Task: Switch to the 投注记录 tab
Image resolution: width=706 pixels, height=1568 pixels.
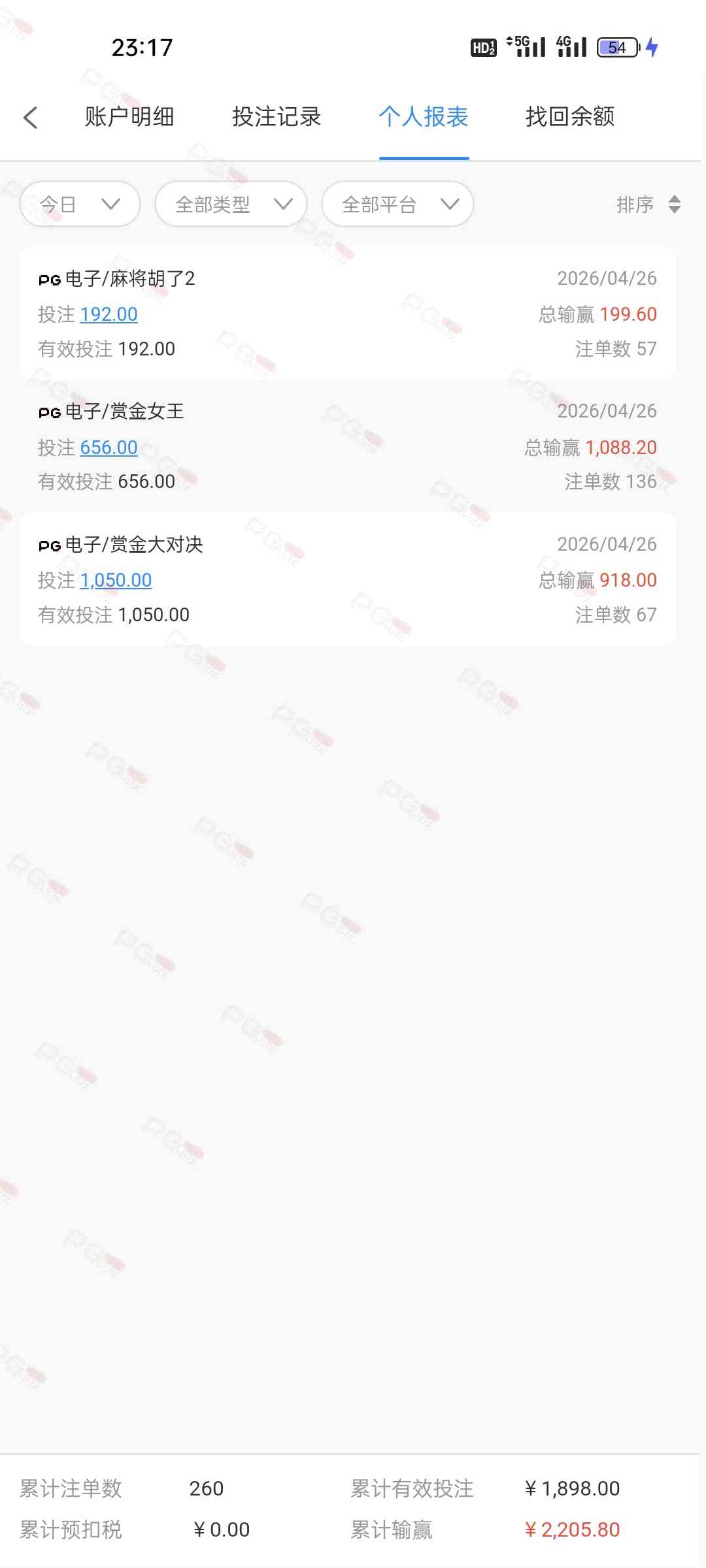Action: (277, 118)
